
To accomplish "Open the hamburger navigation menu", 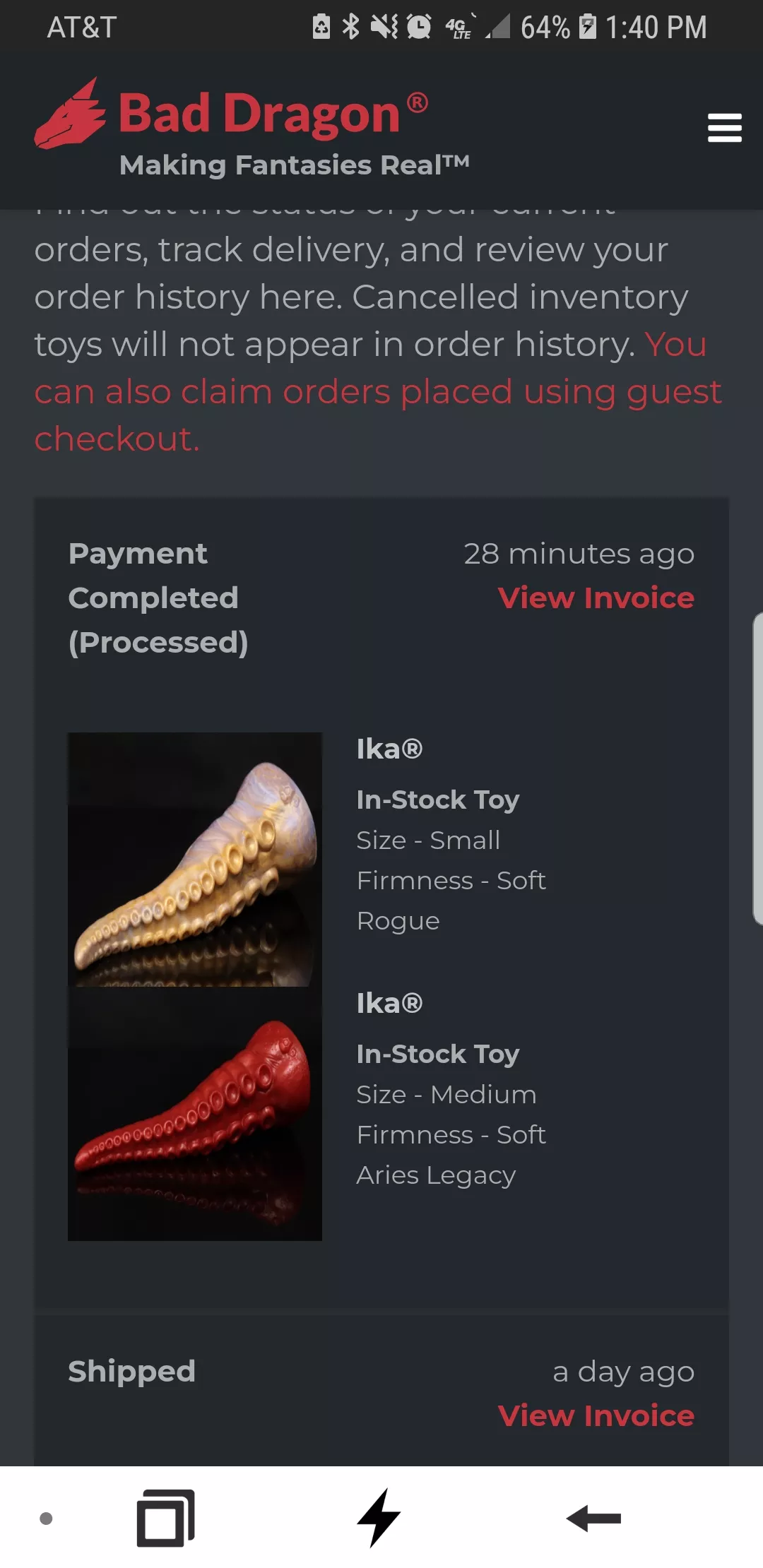I will point(725,129).
